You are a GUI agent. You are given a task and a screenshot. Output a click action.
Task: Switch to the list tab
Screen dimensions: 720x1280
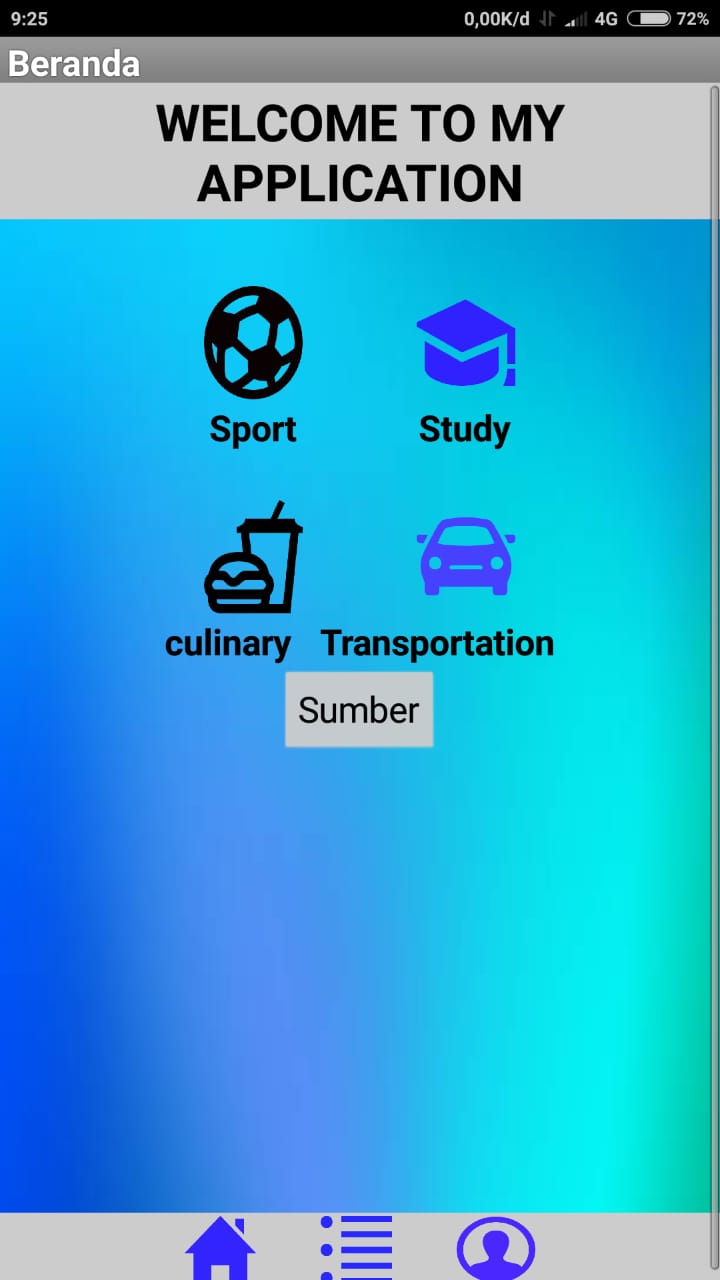point(357,1249)
